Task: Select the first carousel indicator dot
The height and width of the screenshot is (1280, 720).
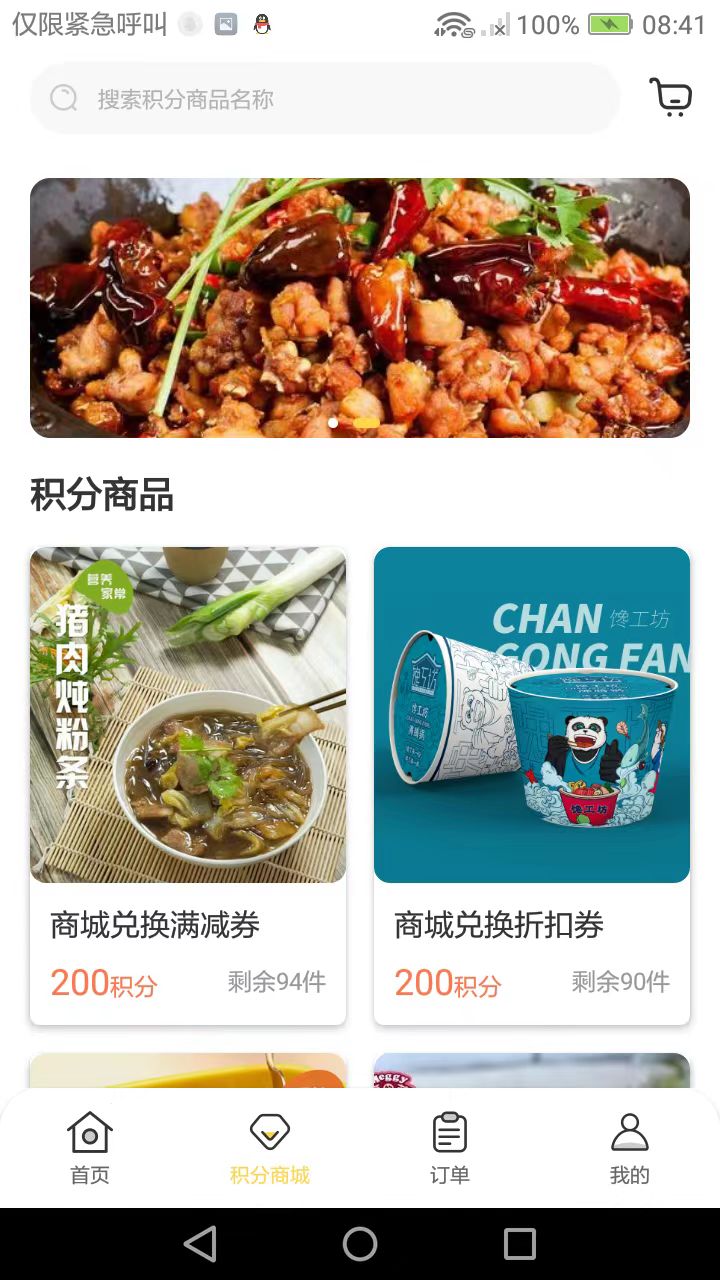Action: click(x=333, y=423)
